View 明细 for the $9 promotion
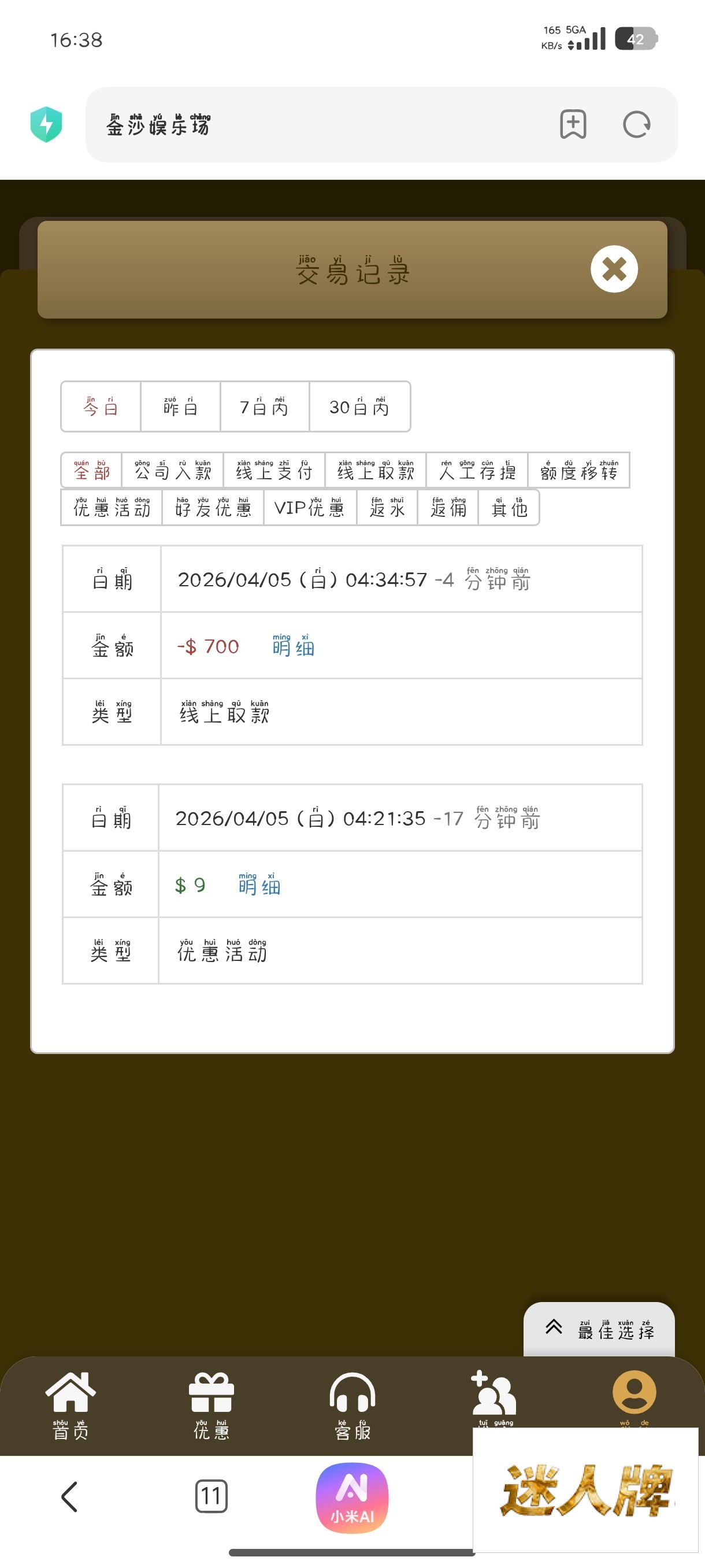 coord(259,885)
